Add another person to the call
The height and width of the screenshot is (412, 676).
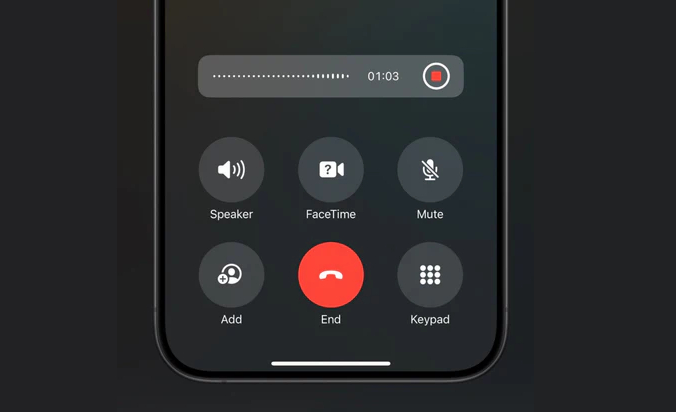coord(231,275)
